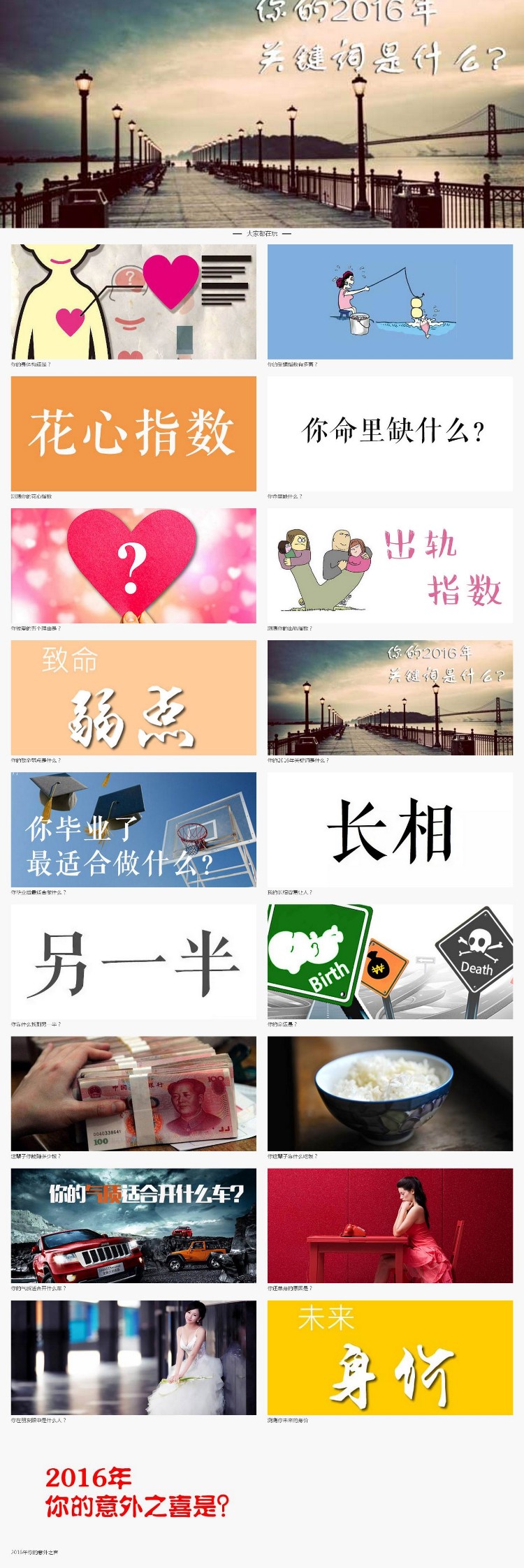Viewport: 524px width, 1568px height.
Task: Click the 大家都在玩 section heading
Action: coord(262,232)
